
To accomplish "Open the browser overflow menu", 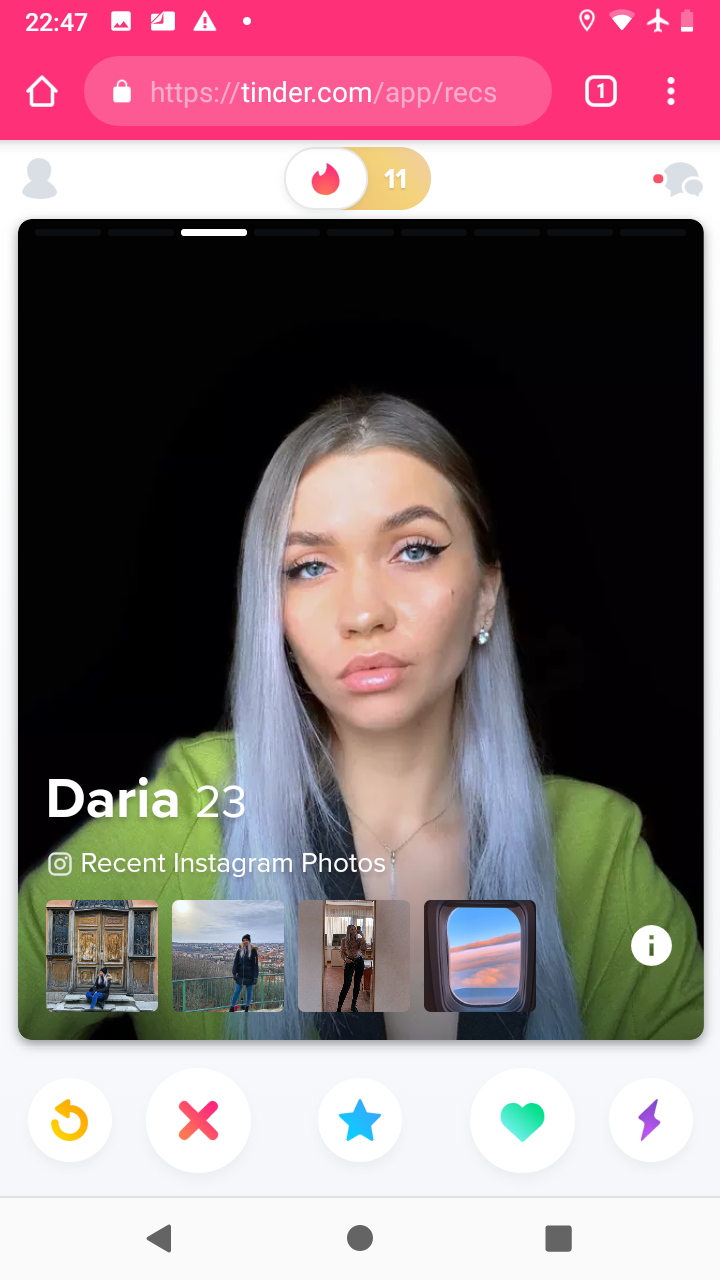I will (x=671, y=92).
